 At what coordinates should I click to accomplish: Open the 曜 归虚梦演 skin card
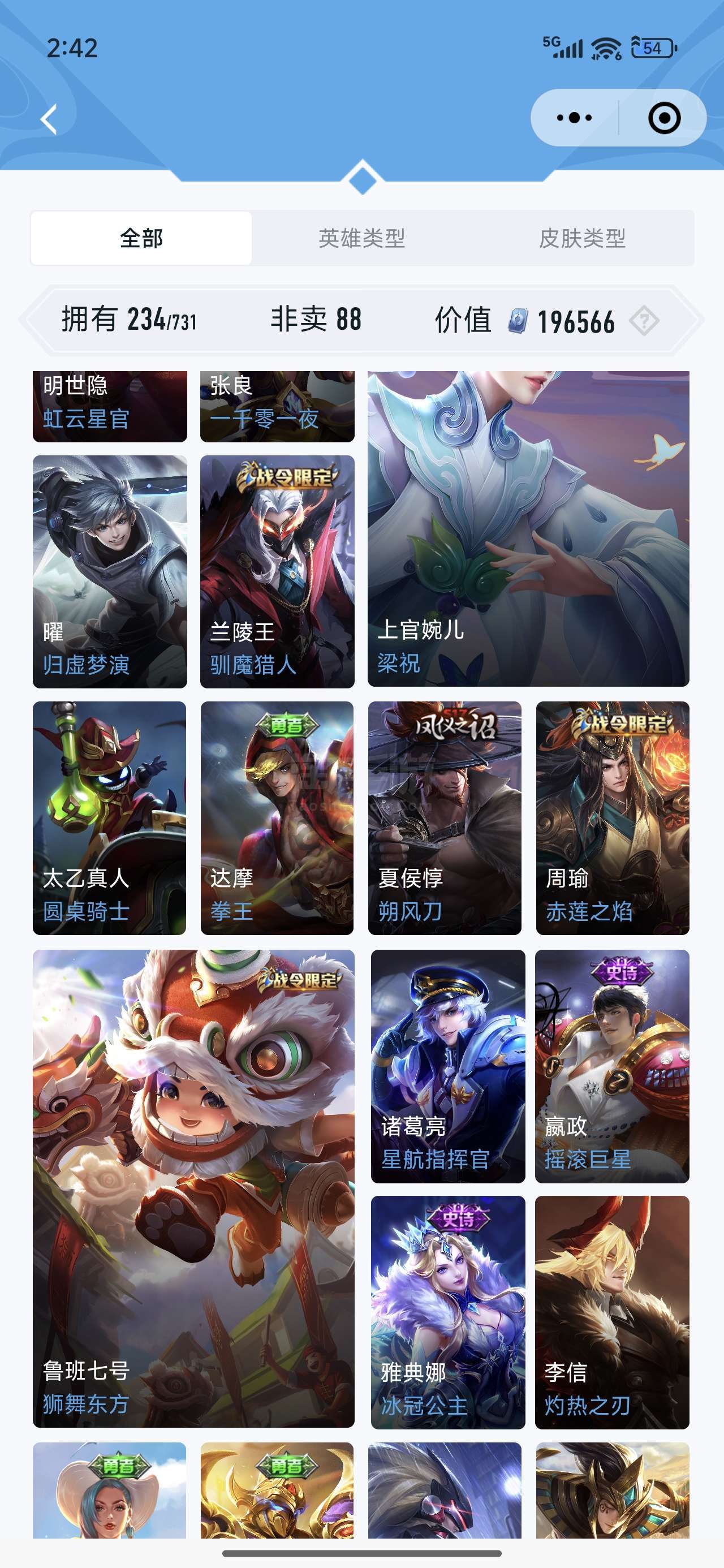coord(110,571)
